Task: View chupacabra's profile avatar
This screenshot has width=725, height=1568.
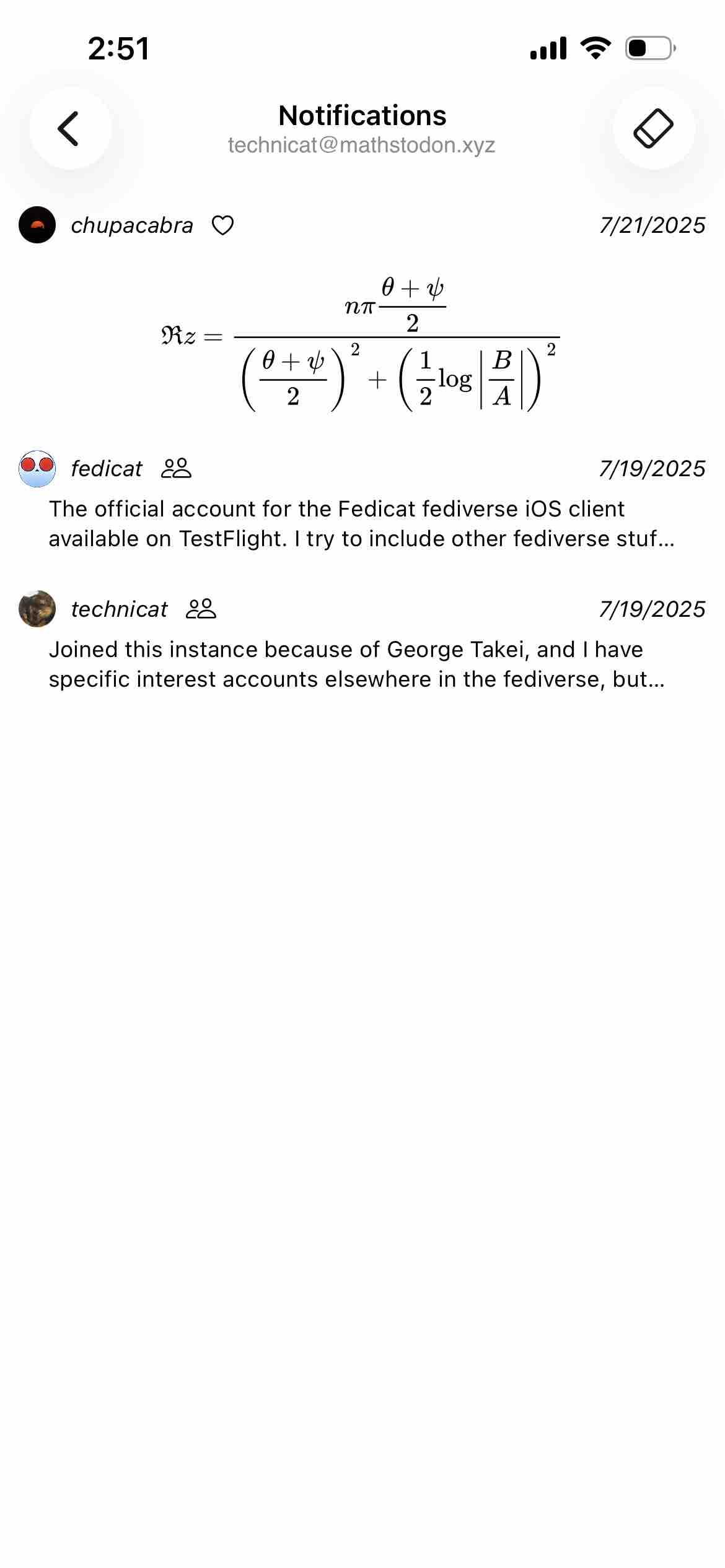Action: (37, 225)
